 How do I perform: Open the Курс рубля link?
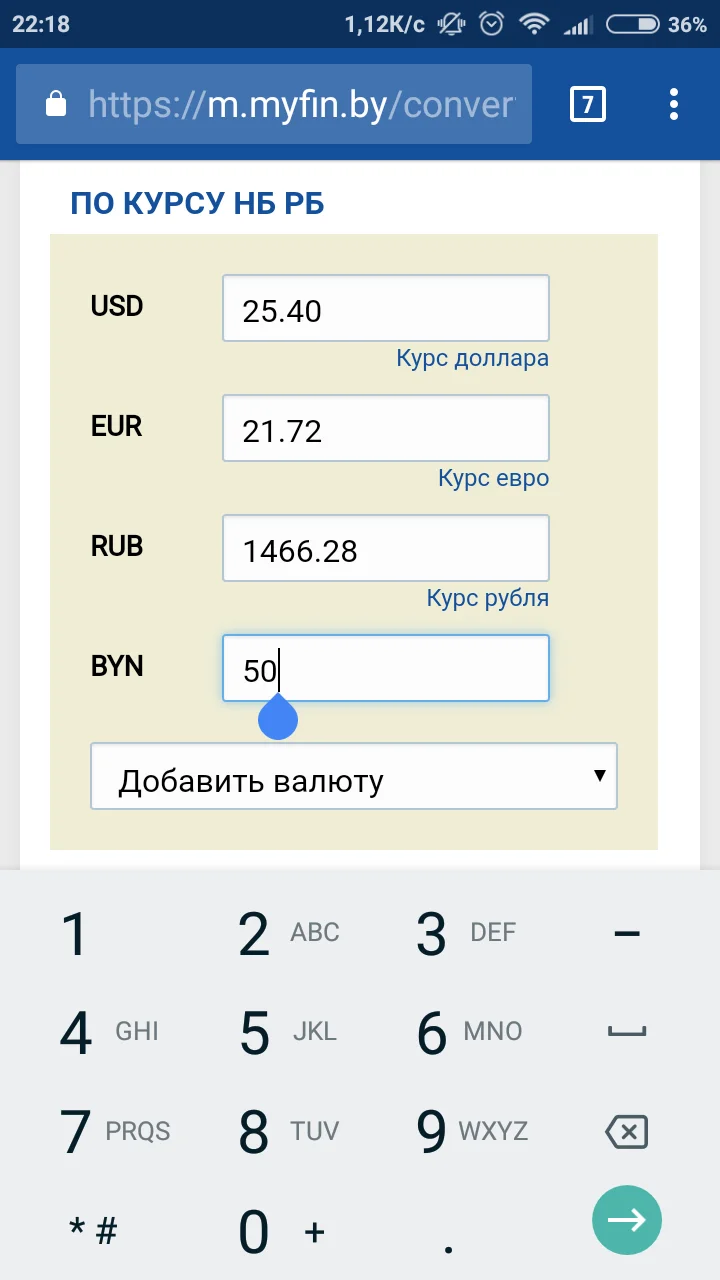(486, 597)
